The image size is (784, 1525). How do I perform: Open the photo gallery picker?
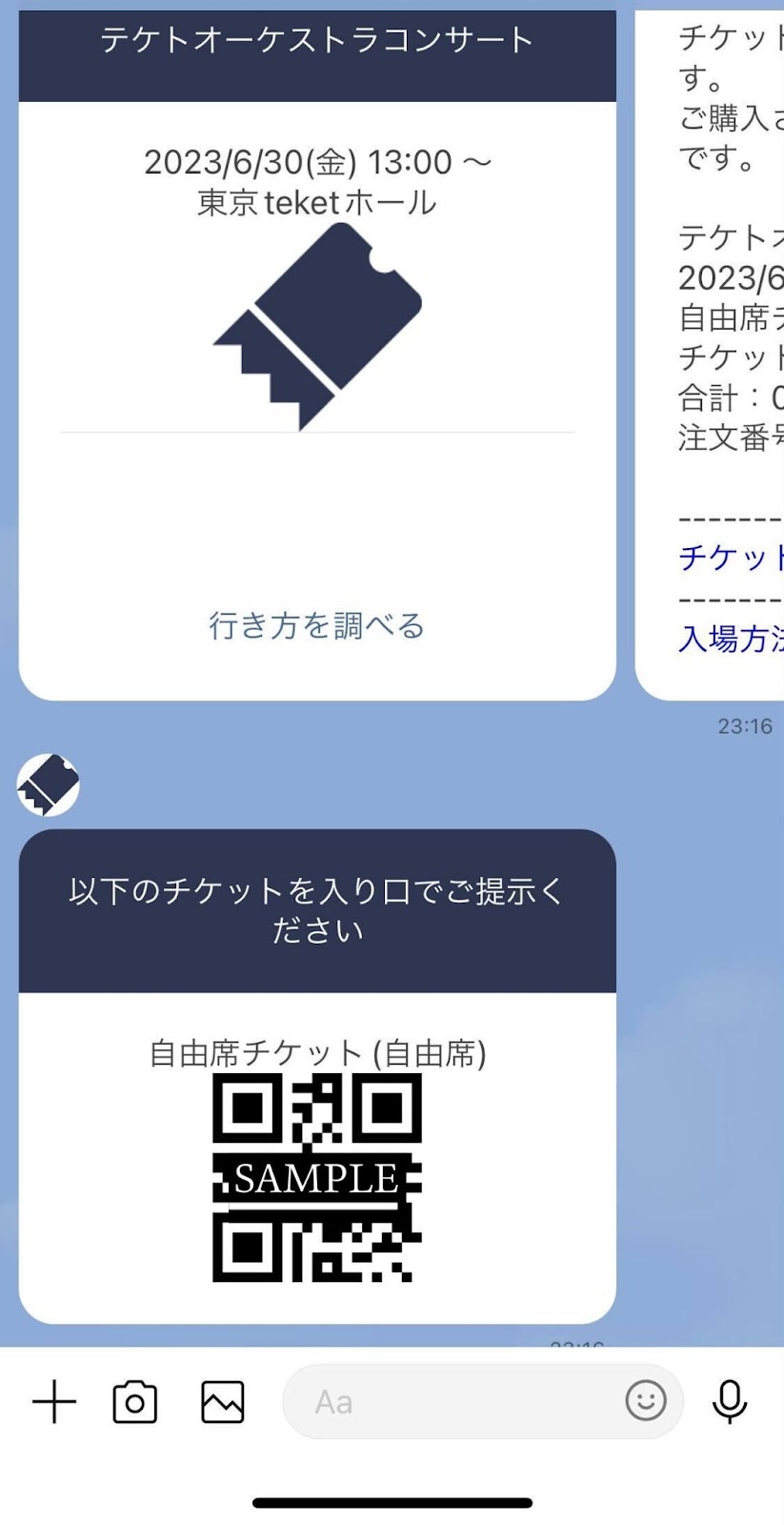pos(223,1402)
